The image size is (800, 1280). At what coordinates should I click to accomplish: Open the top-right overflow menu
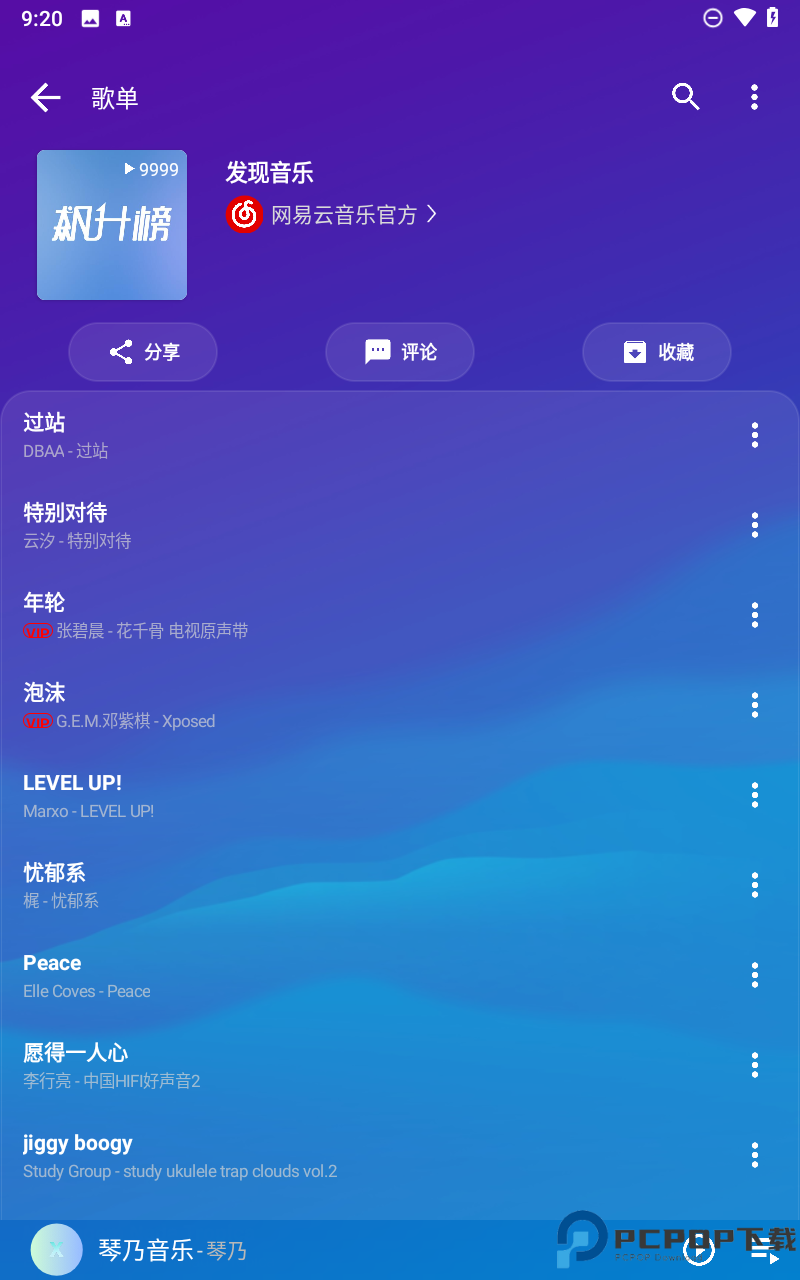[x=754, y=97]
